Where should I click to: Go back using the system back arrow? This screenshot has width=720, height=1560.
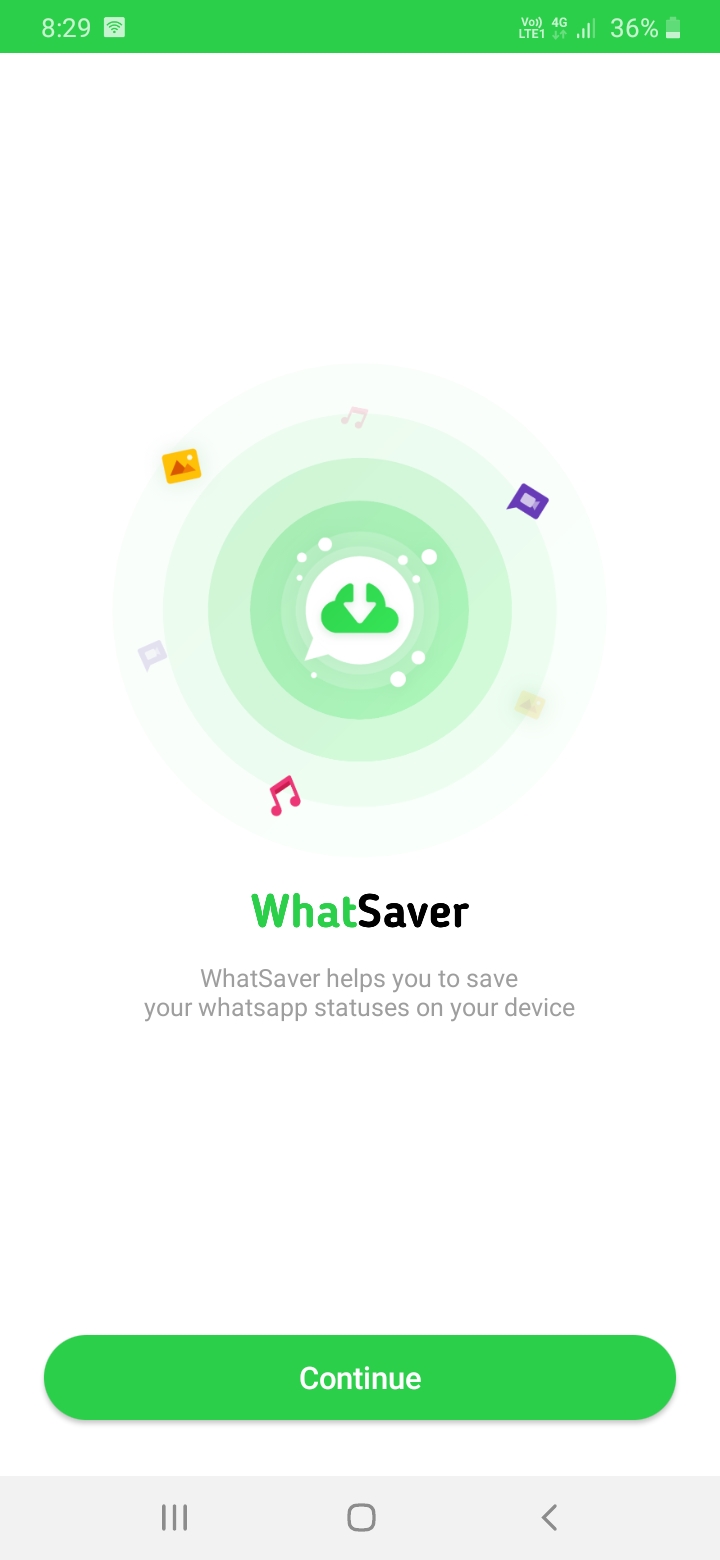point(548,1517)
